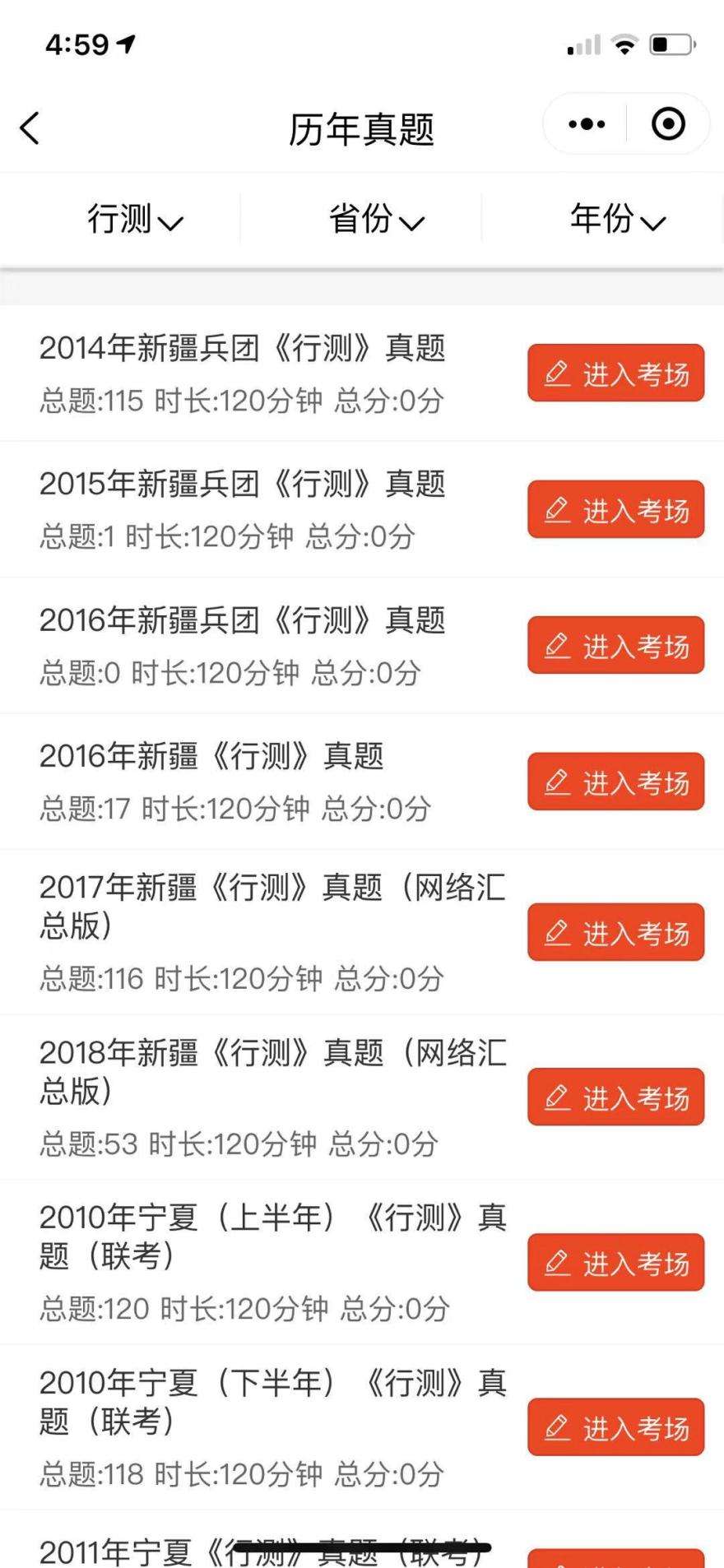Expand the 年份 year filter
The image size is (724, 1568).
[618, 220]
